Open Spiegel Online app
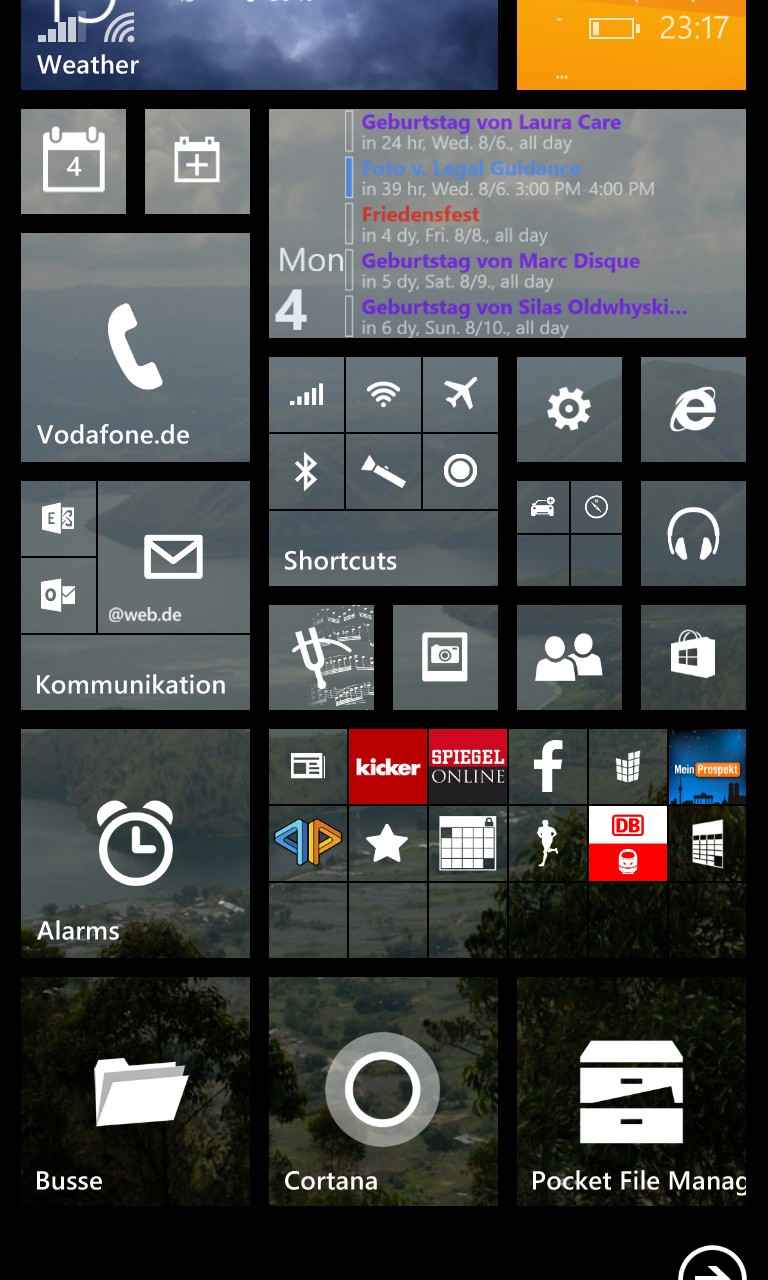Image resolution: width=768 pixels, height=1280 pixels. coord(468,767)
